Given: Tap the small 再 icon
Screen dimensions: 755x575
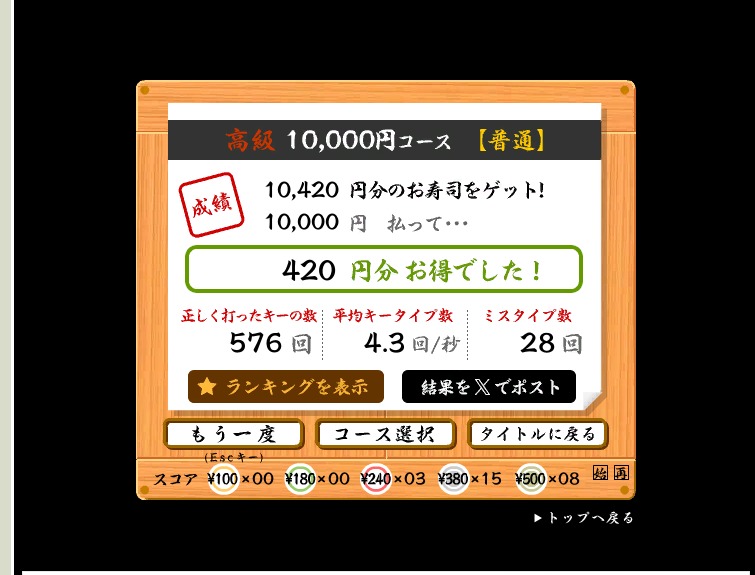Looking at the screenshot, I should (x=621, y=473).
